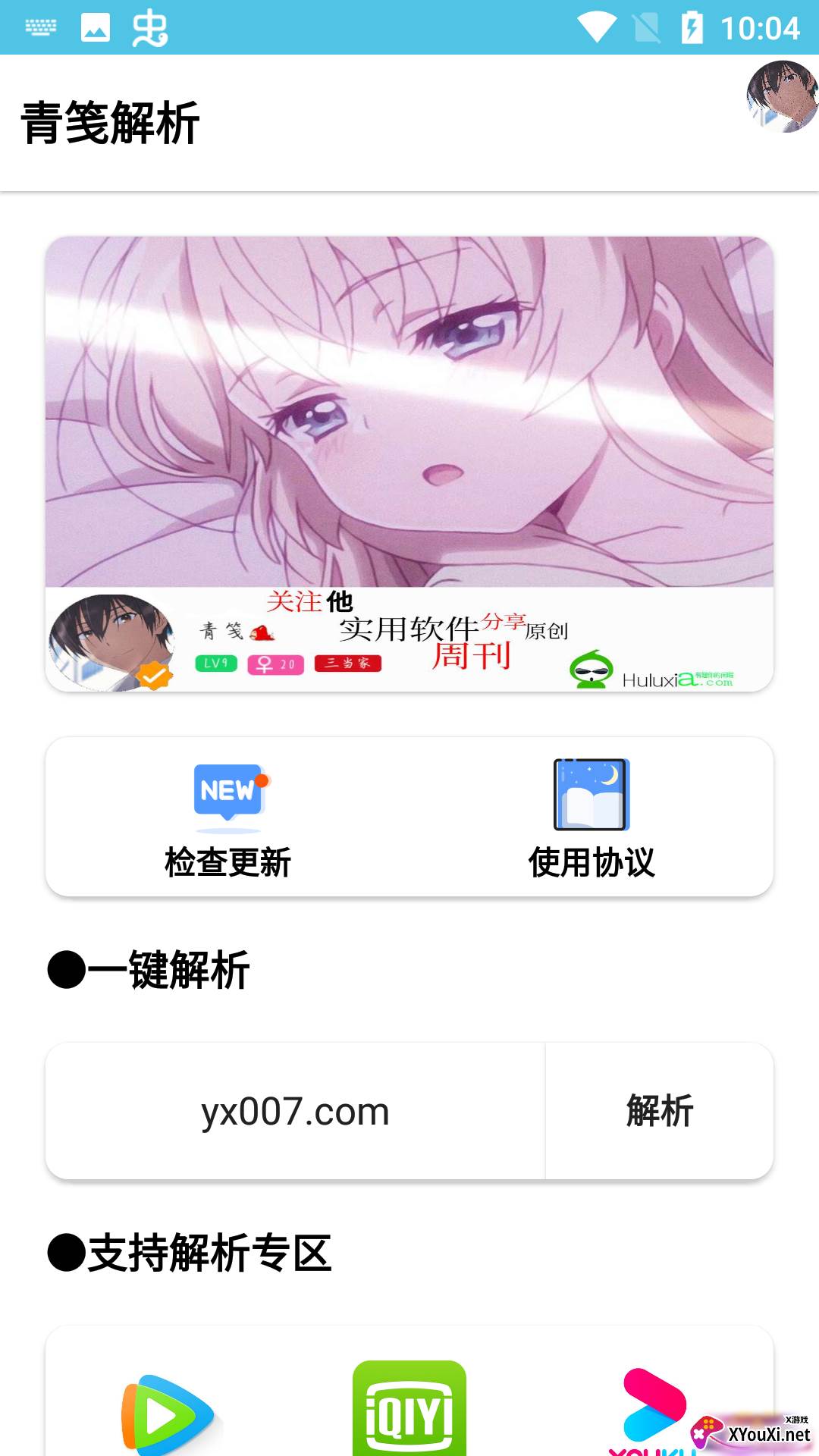
Task: Open 使用协议 usage agreement
Action: pyautogui.click(x=591, y=819)
